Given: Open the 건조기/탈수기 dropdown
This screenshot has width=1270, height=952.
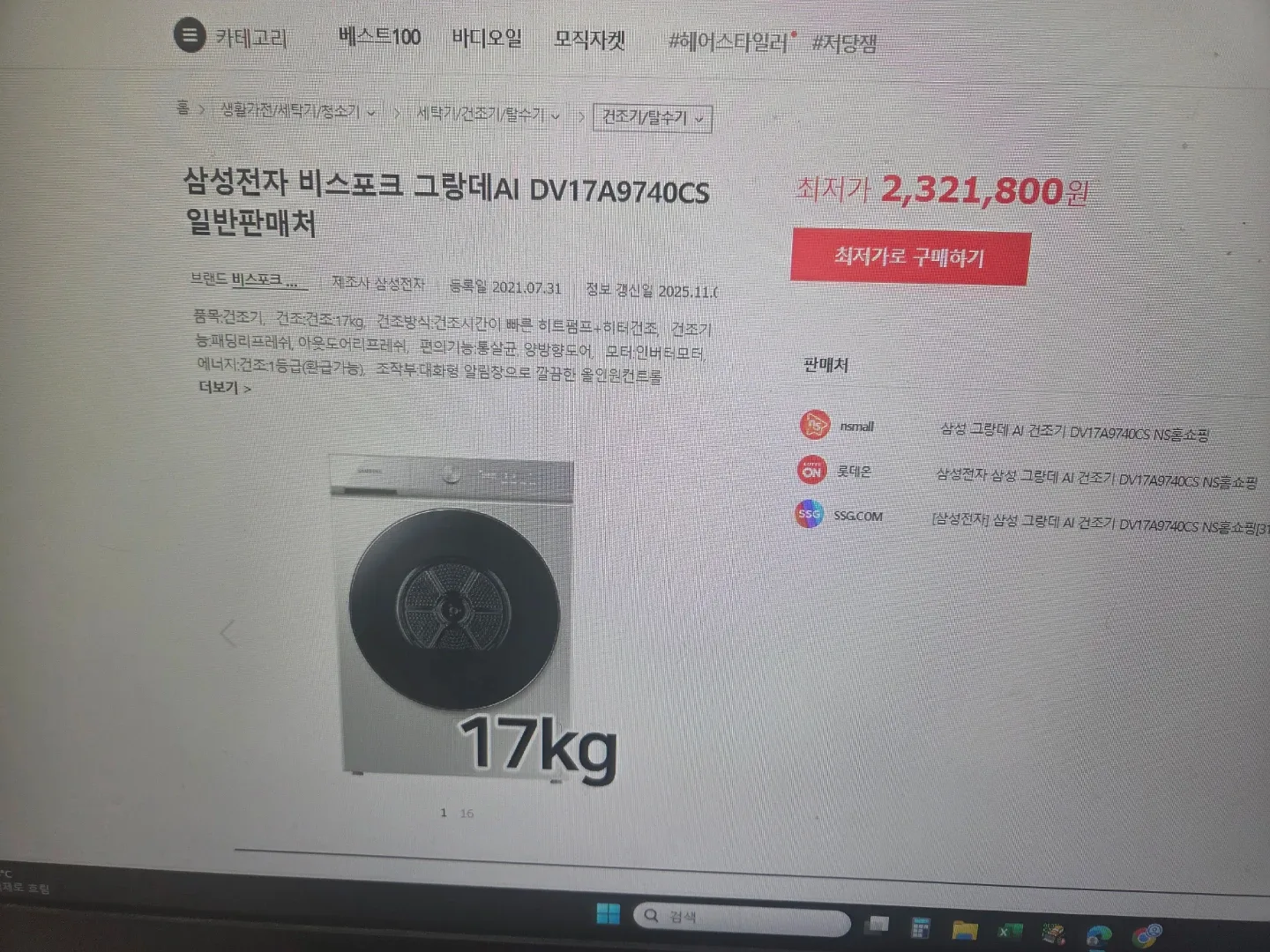Looking at the screenshot, I should click(653, 118).
